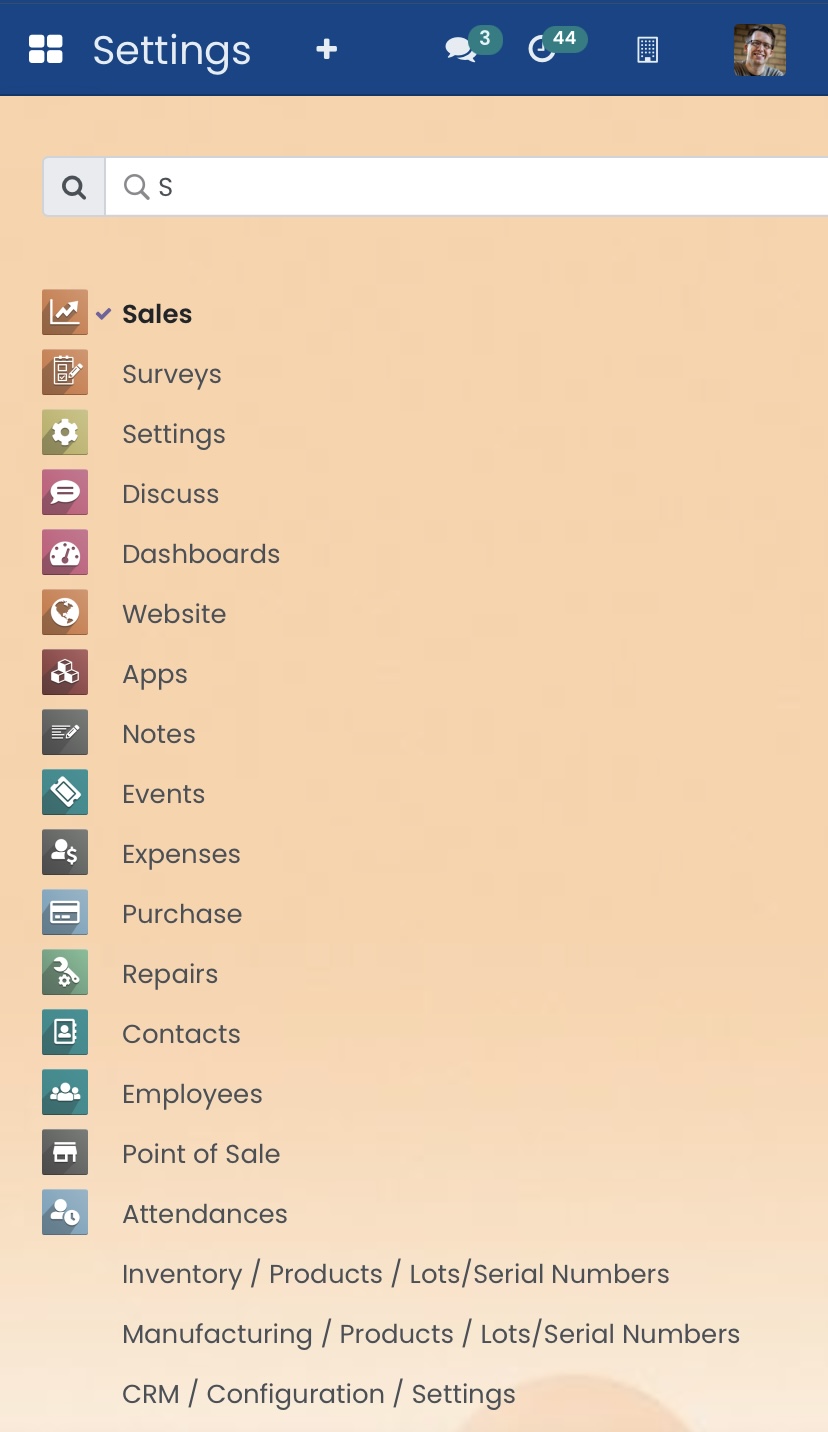Open CRM Configuration Settings

click(318, 1394)
